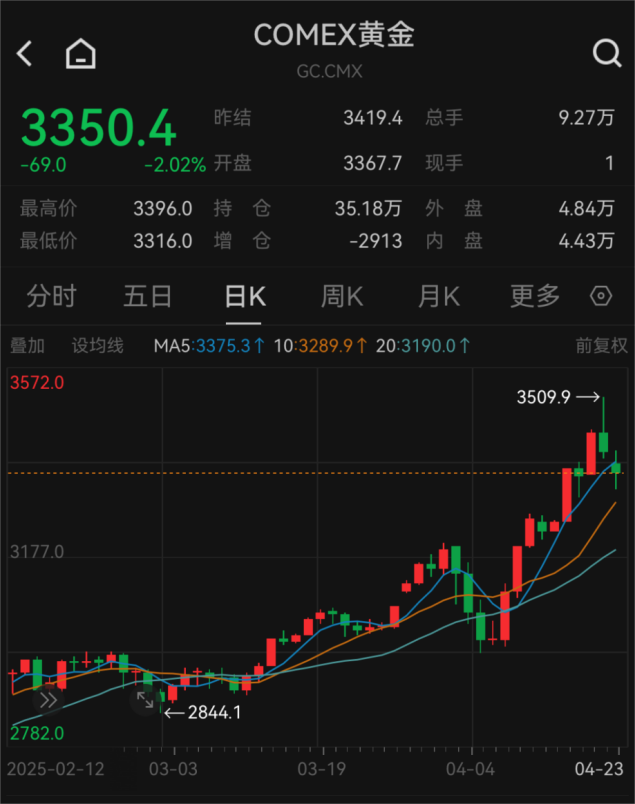Open 设均线 moving average settings
635x804 pixels.
pyautogui.click(x=97, y=346)
